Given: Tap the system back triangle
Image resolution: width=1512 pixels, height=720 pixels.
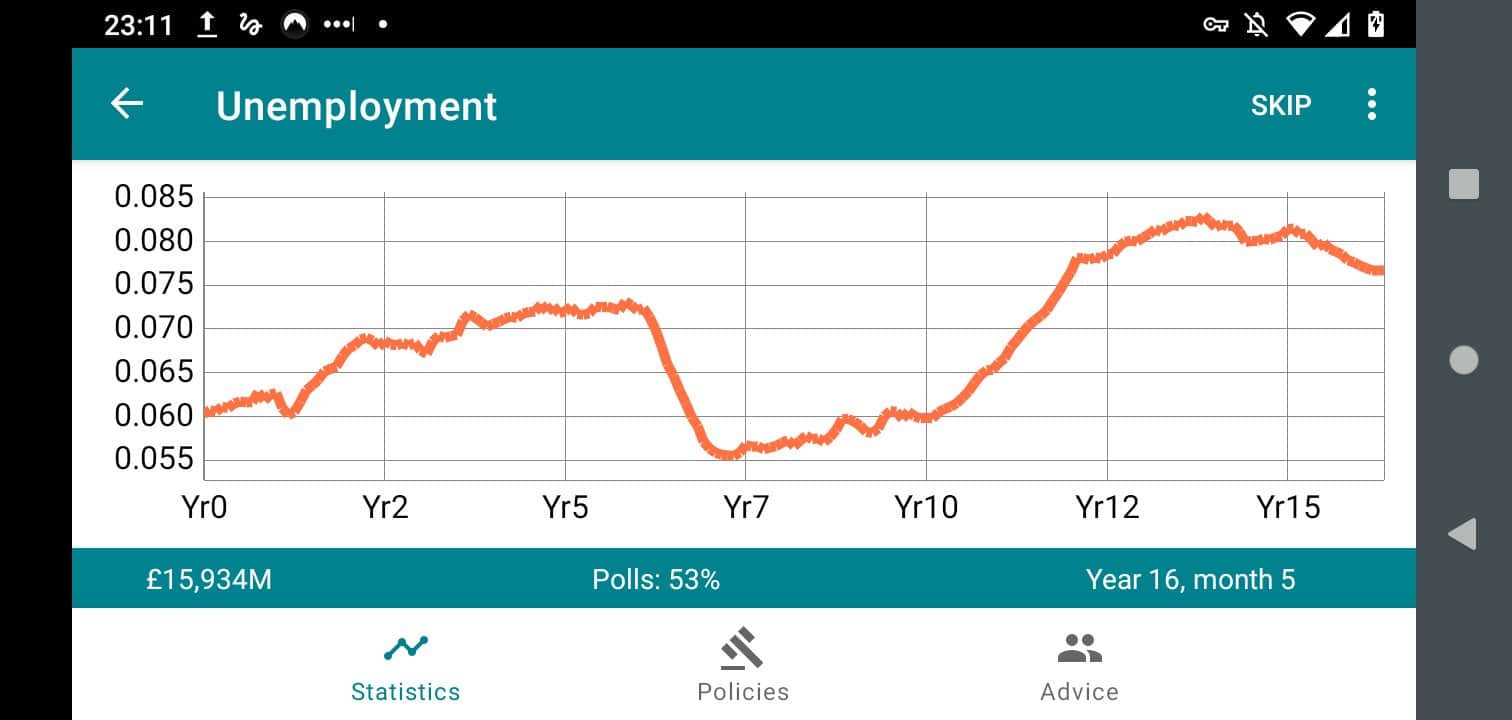Looking at the screenshot, I should pyautogui.click(x=1462, y=535).
